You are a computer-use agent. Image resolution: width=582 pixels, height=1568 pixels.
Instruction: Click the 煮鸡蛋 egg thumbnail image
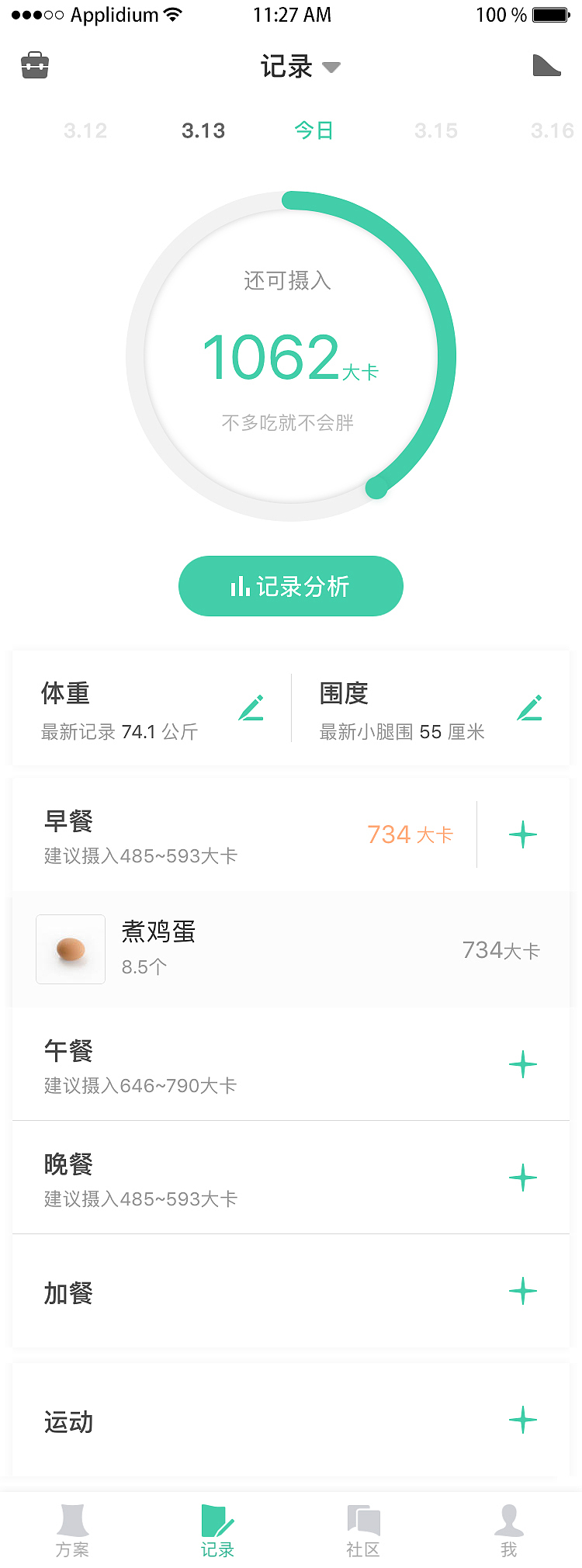tap(70, 949)
